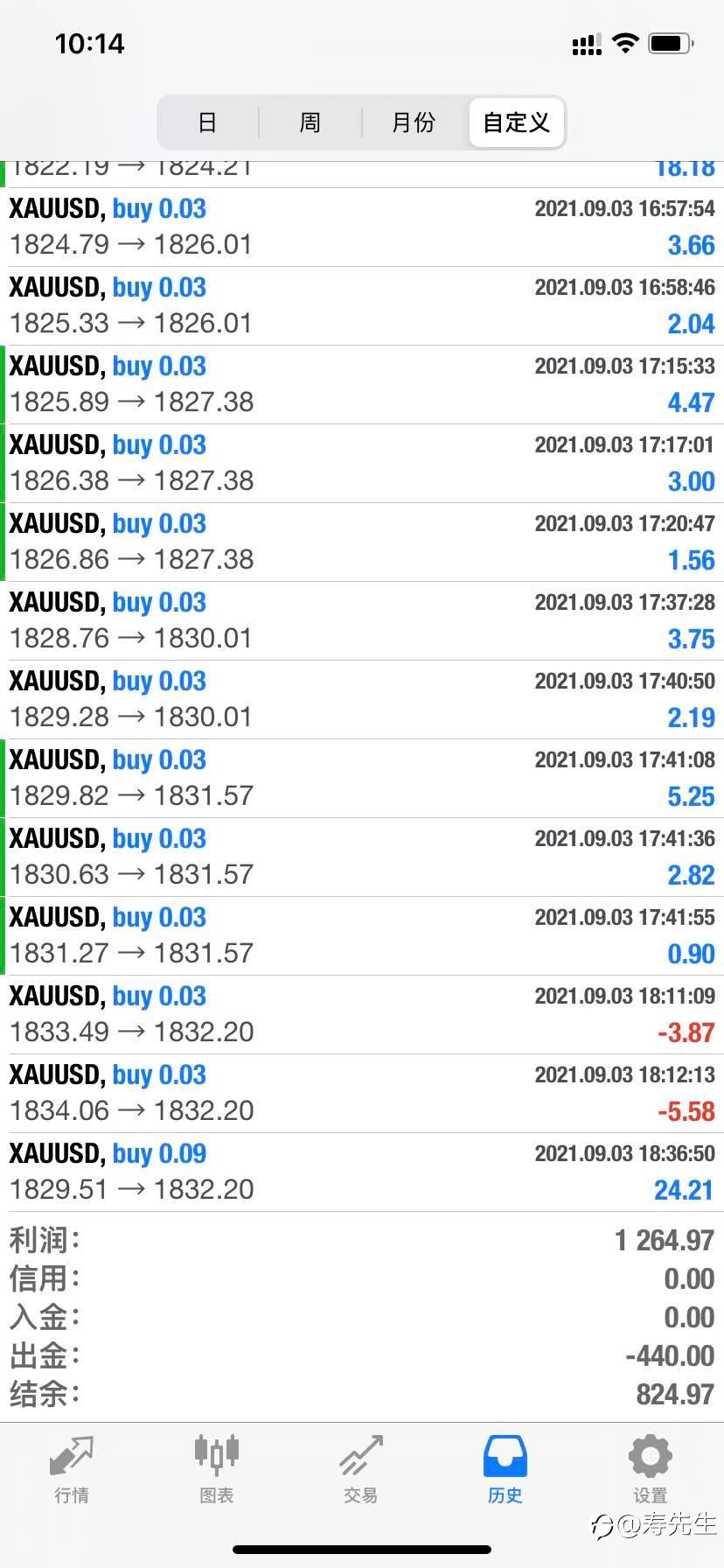Expand the XAUUSD trade at 17:15:33
This screenshot has width=724, height=1568.
click(x=362, y=385)
